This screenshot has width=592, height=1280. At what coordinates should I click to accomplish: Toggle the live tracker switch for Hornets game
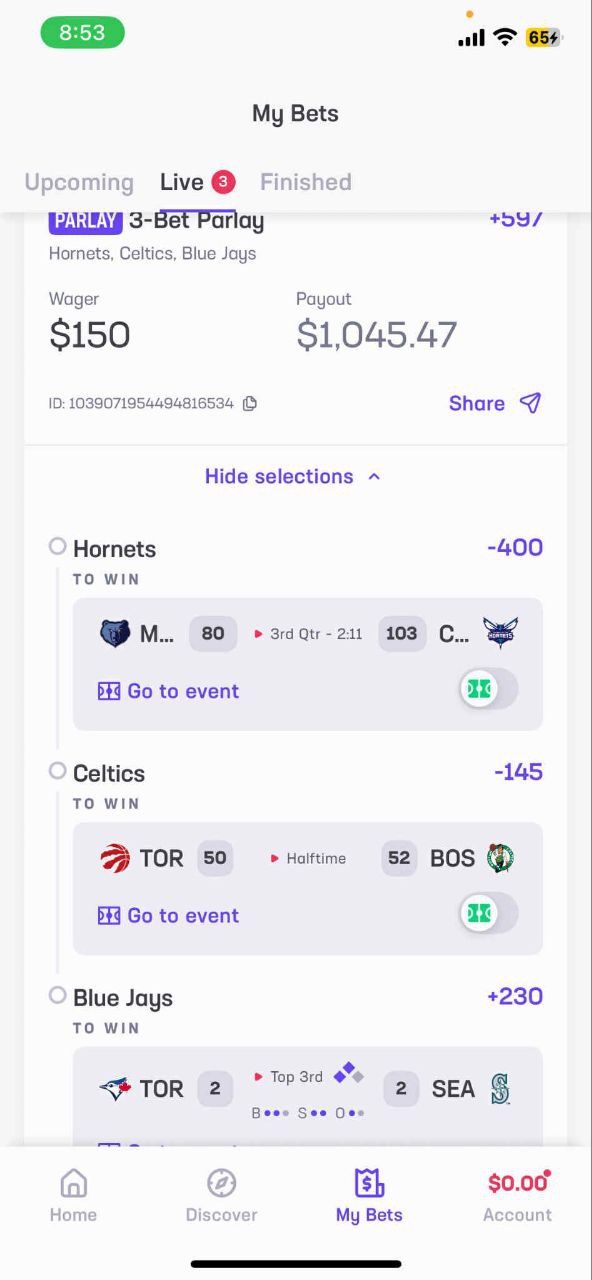coord(489,689)
